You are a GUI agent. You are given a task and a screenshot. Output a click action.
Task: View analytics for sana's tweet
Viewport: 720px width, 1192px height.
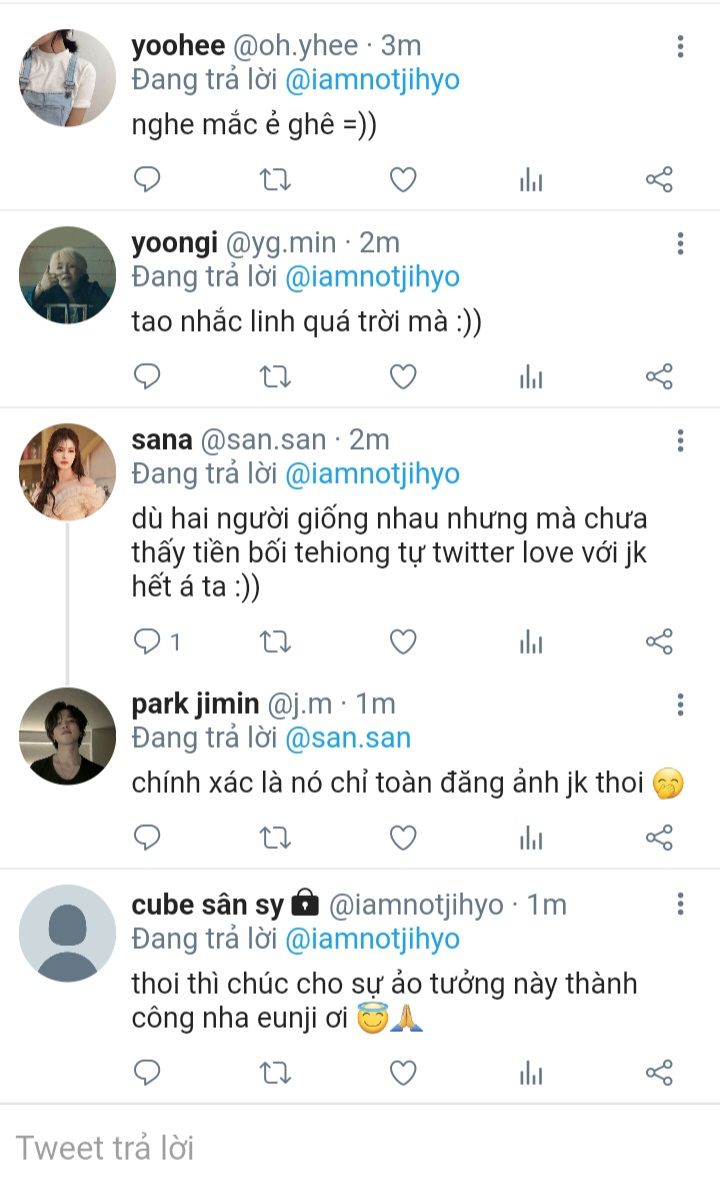531,641
